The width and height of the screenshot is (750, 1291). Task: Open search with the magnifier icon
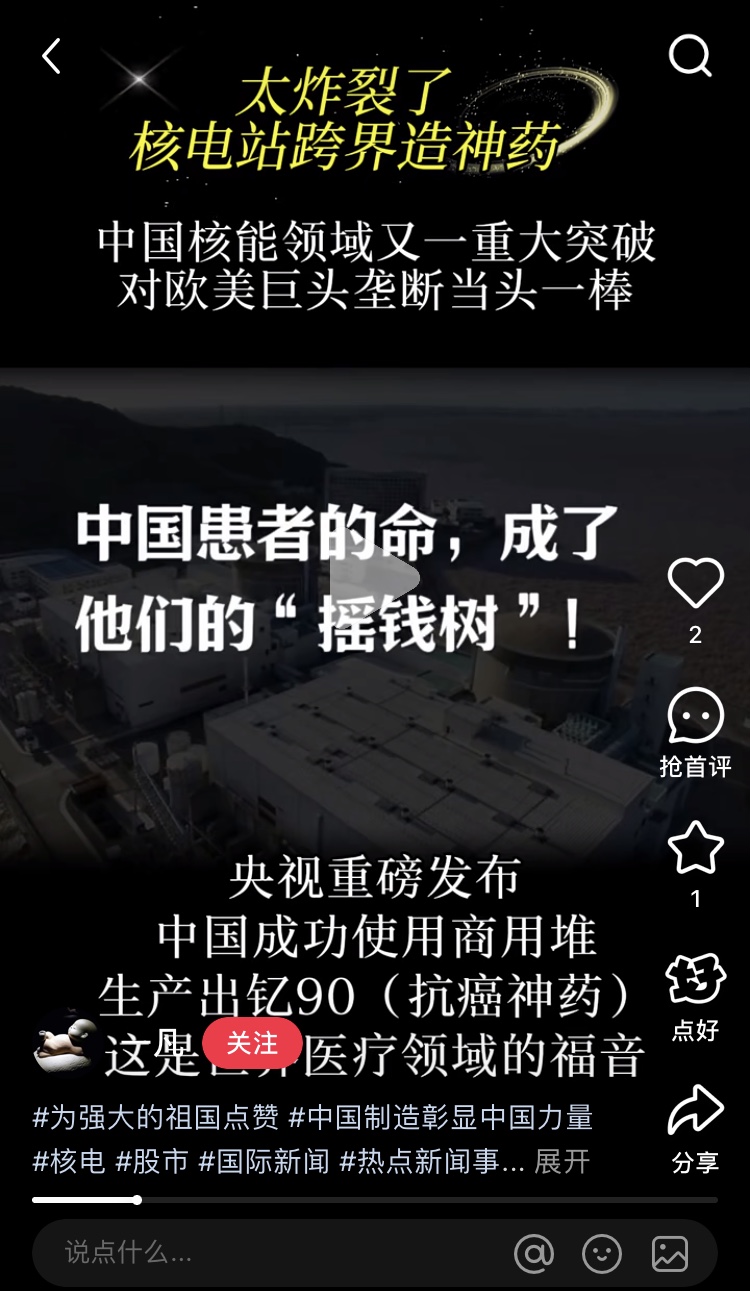[690, 55]
